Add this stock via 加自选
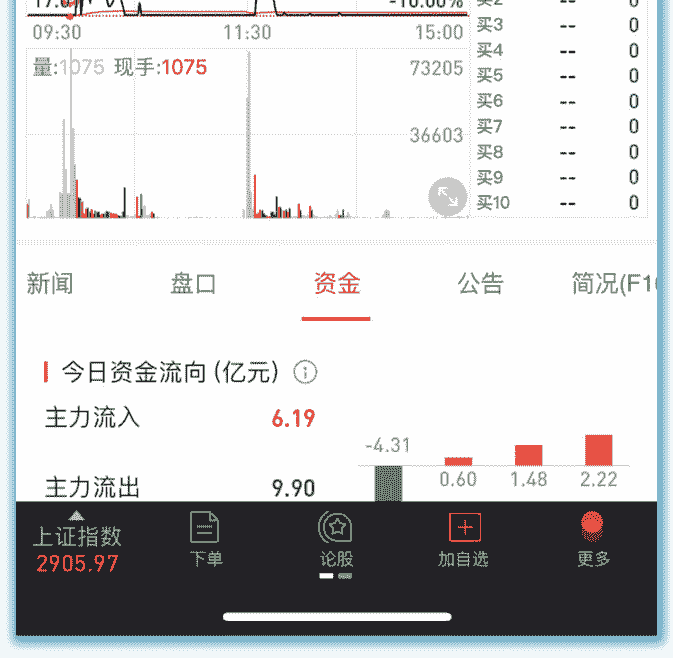 coord(463,538)
